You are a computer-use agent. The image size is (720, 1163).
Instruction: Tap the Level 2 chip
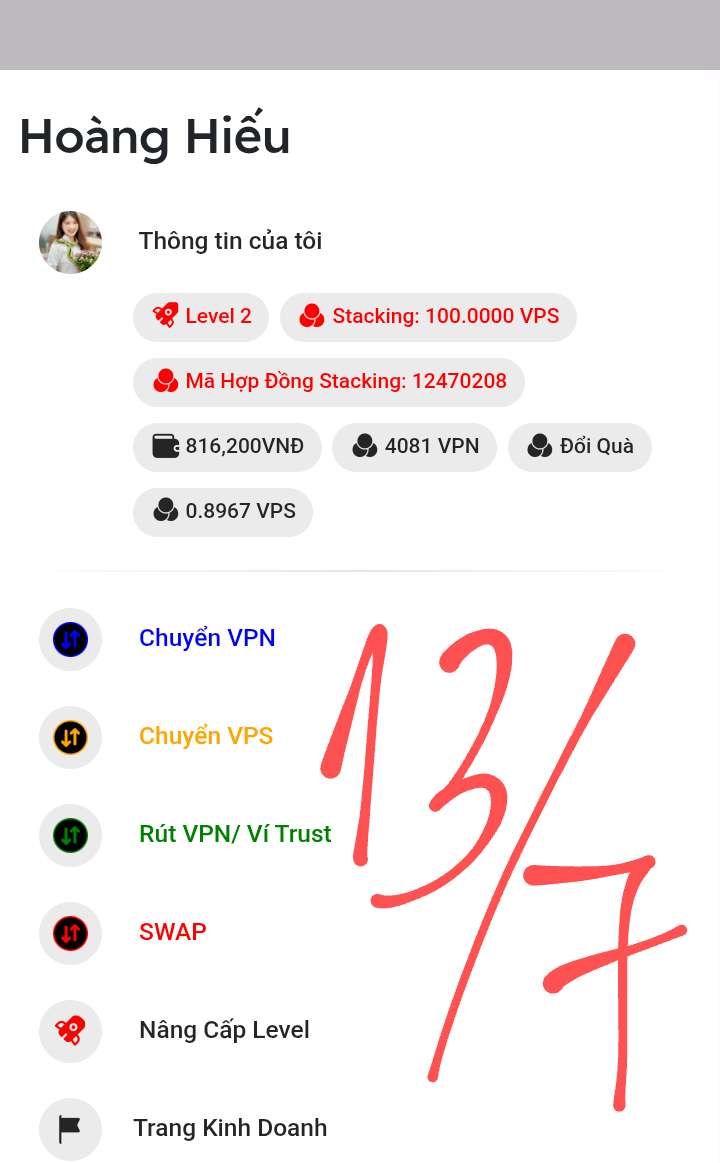(x=201, y=317)
